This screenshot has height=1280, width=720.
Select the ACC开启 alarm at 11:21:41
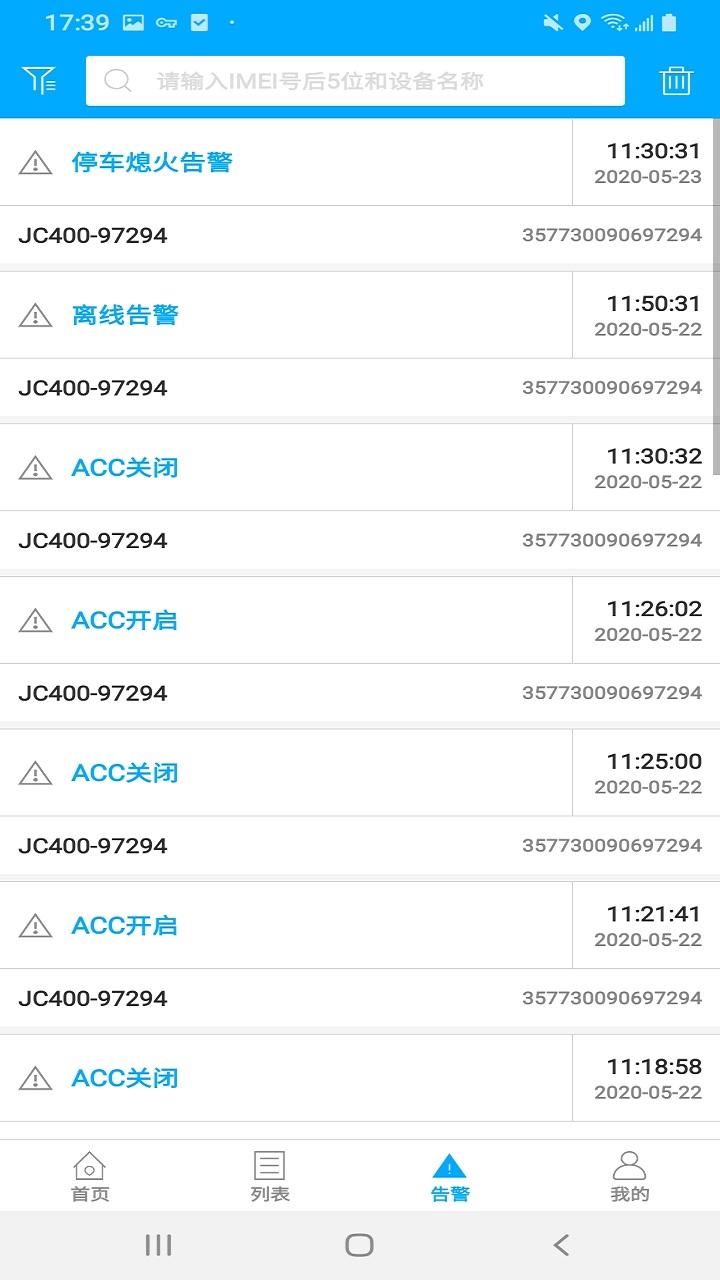125,926
